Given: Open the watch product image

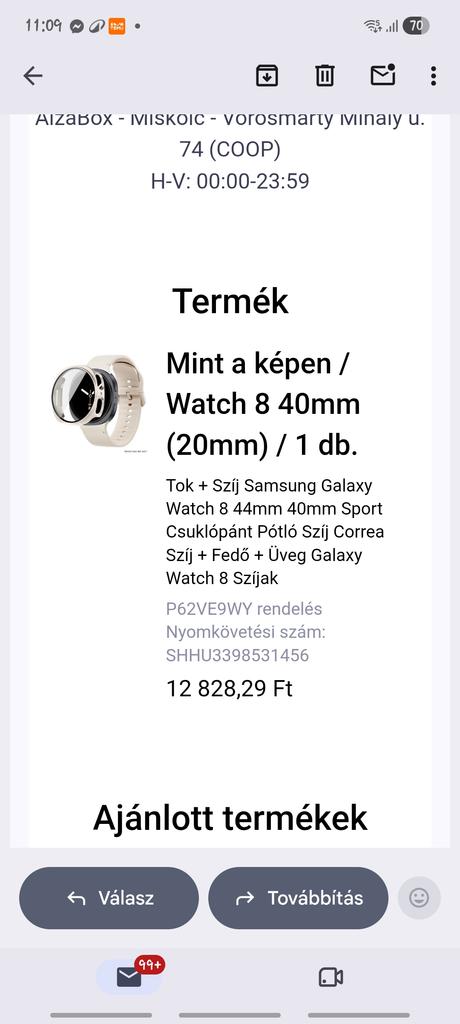Looking at the screenshot, I should [99, 404].
